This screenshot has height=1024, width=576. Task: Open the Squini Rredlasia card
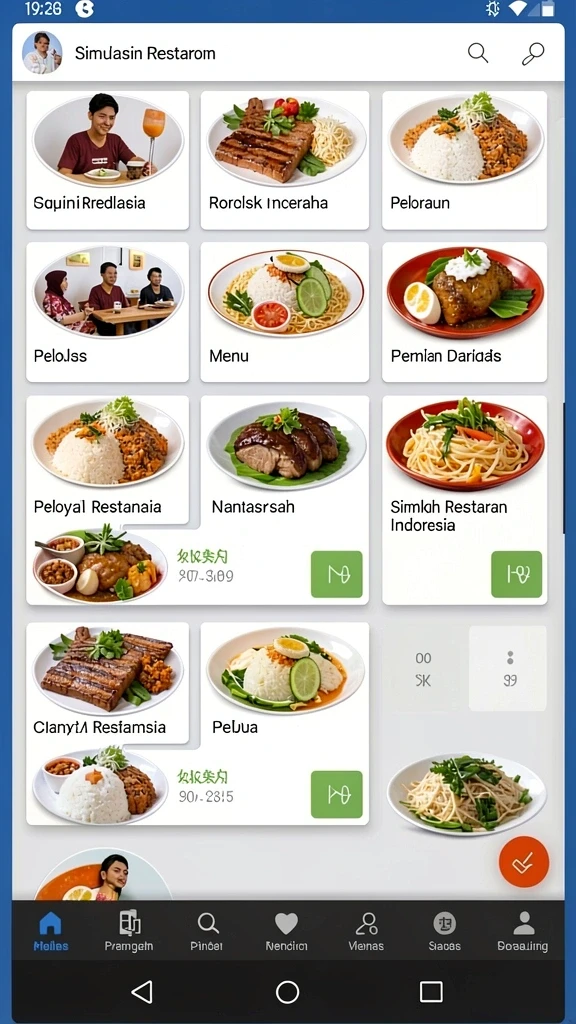108,160
